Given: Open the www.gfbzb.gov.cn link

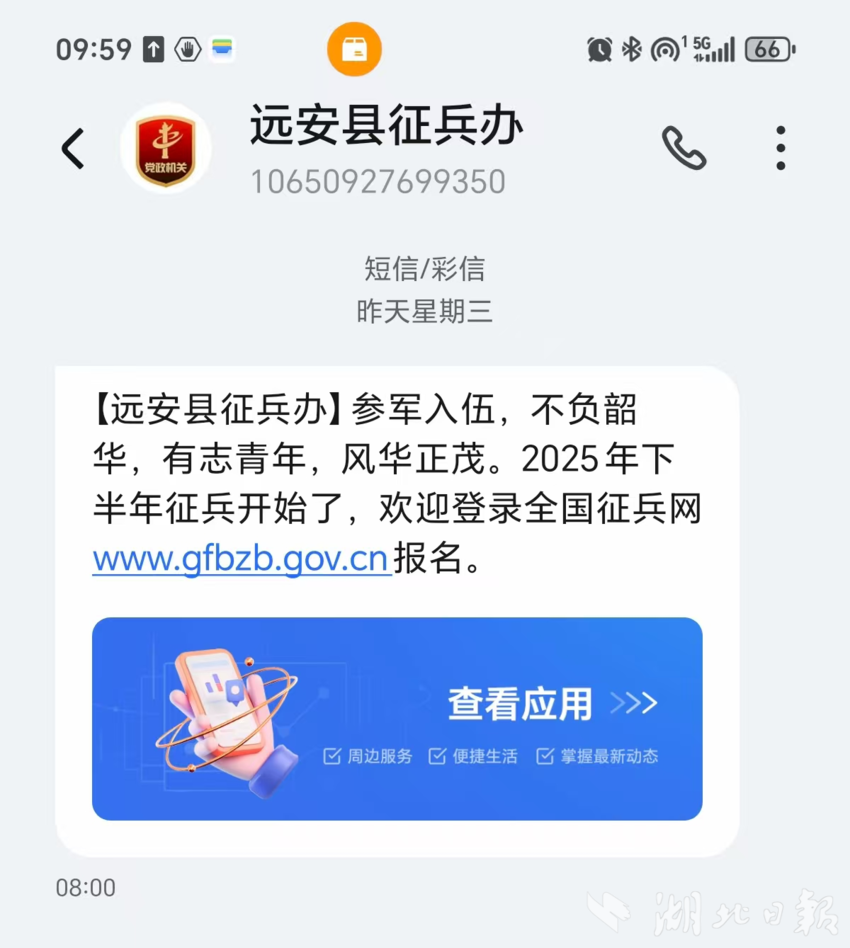Looking at the screenshot, I should click(x=241, y=559).
